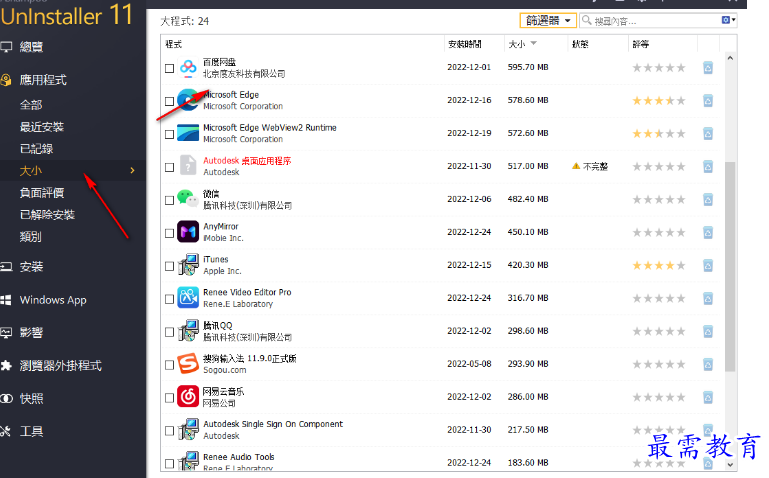Open the Windows App section
769x478 pixels.
point(53,300)
